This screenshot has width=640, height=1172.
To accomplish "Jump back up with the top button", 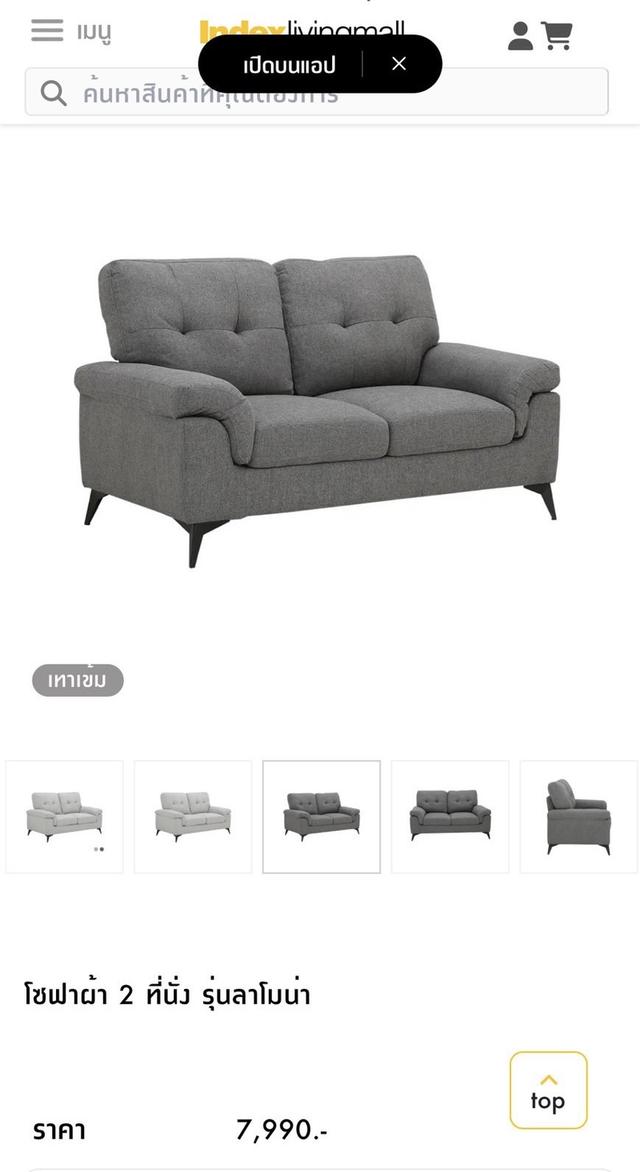I will pos(548,1090).
